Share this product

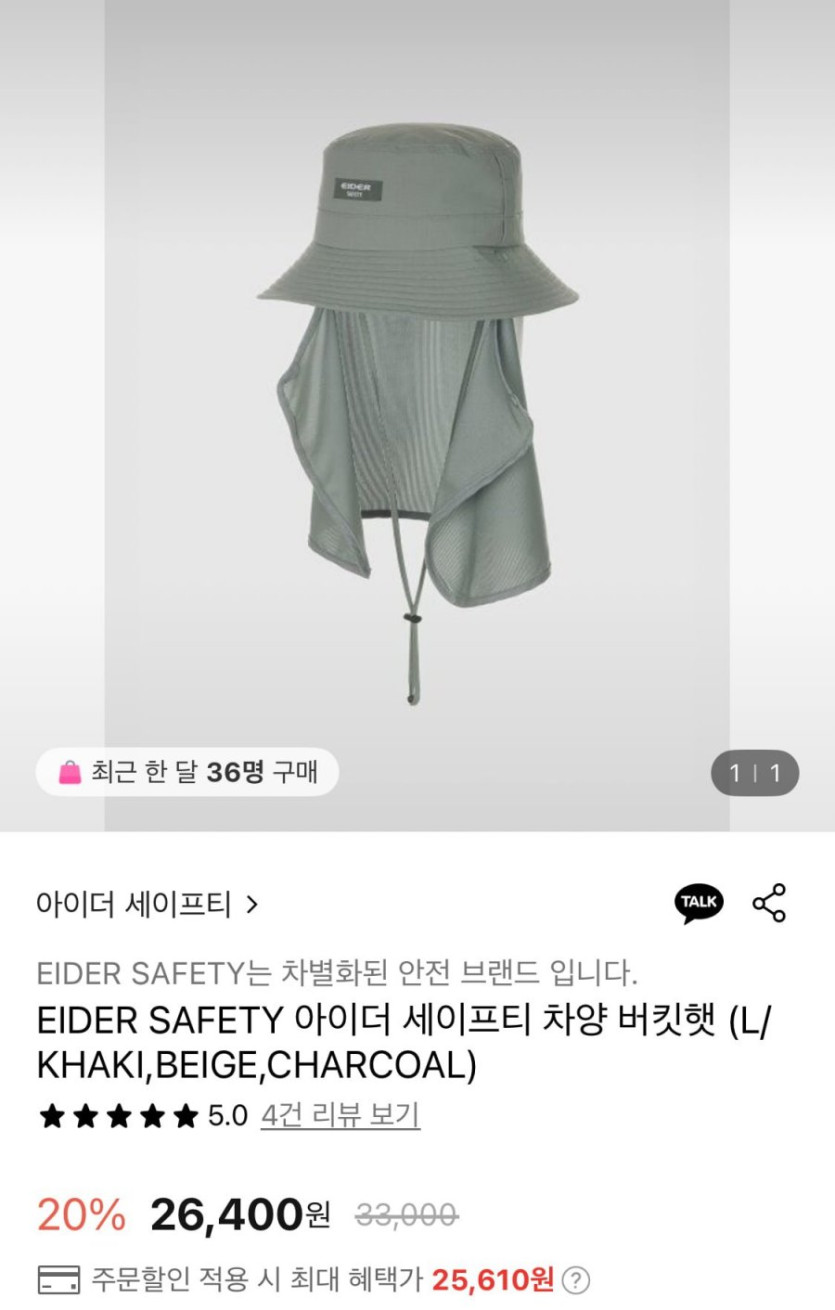769,903
